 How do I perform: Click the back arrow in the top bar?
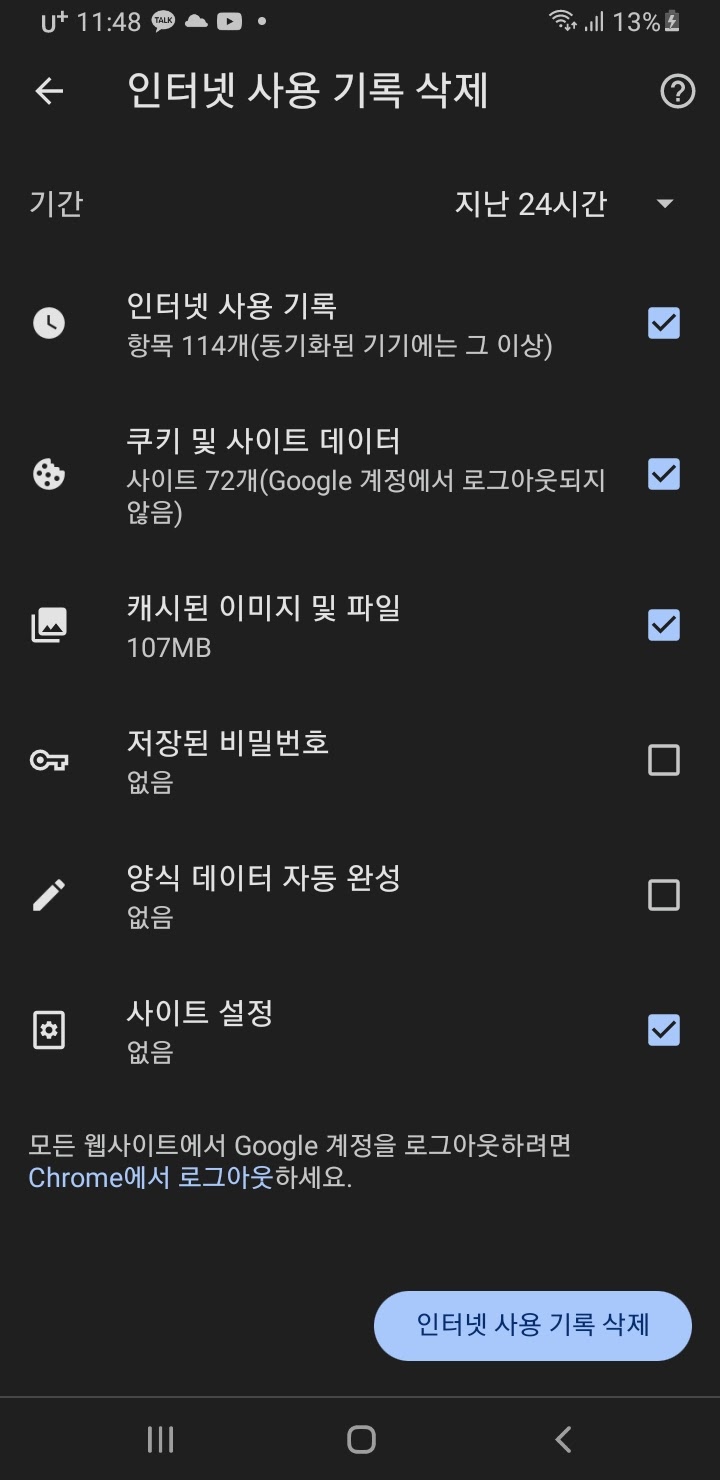[48, 91]
